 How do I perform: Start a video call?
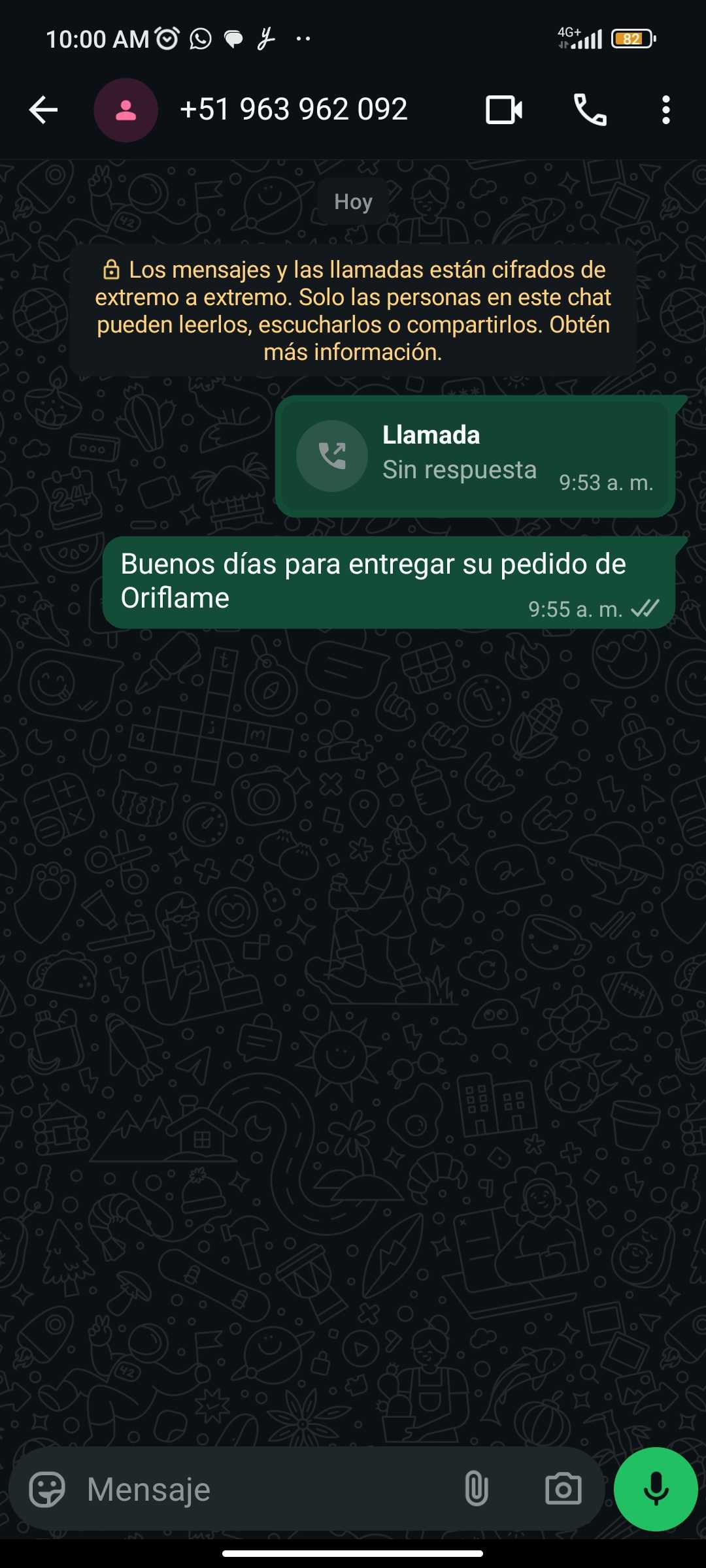coord(503,110)
